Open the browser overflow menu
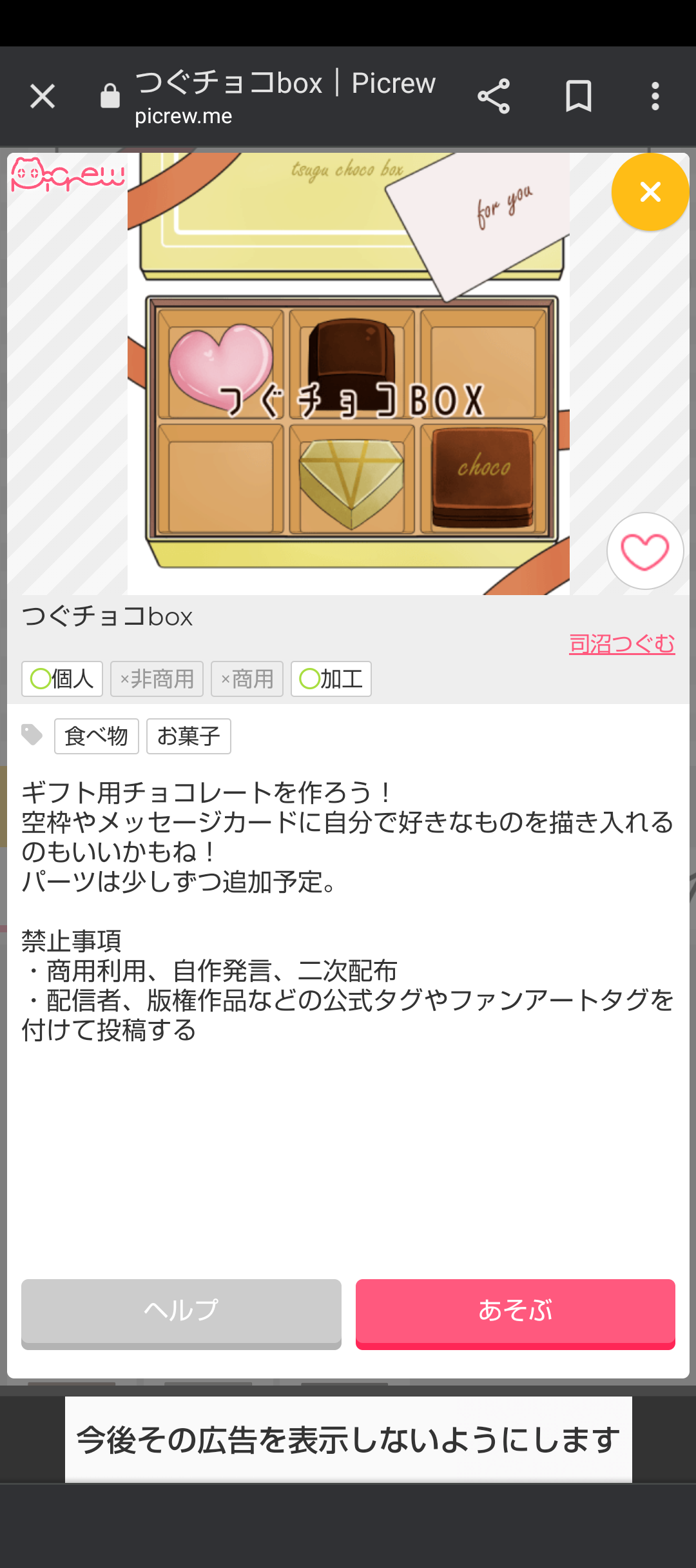696x1568 pixels. click(655, 97)
